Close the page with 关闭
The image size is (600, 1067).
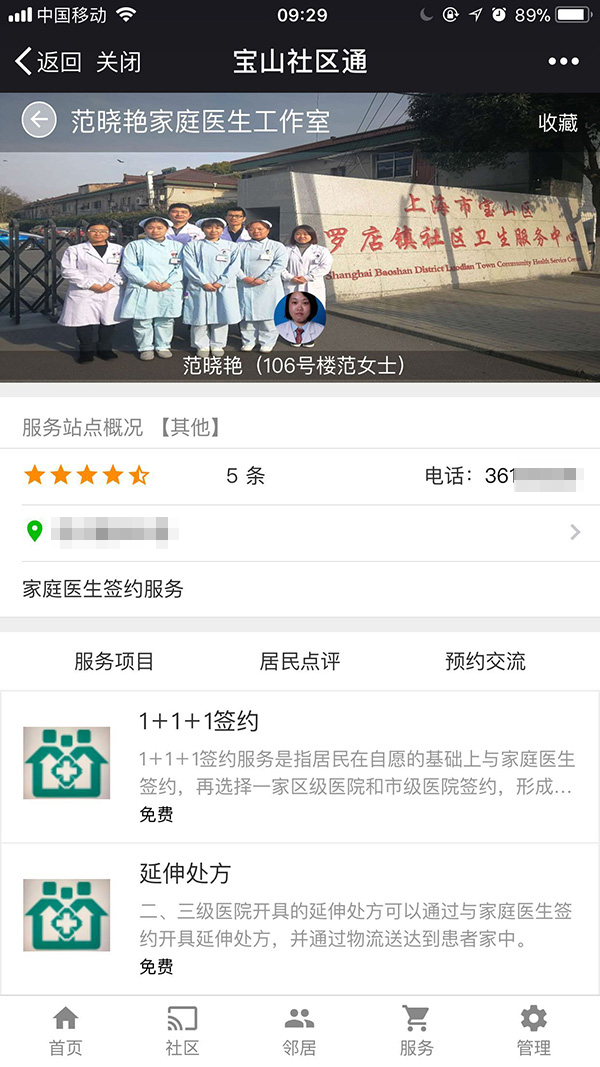point(118,62)
